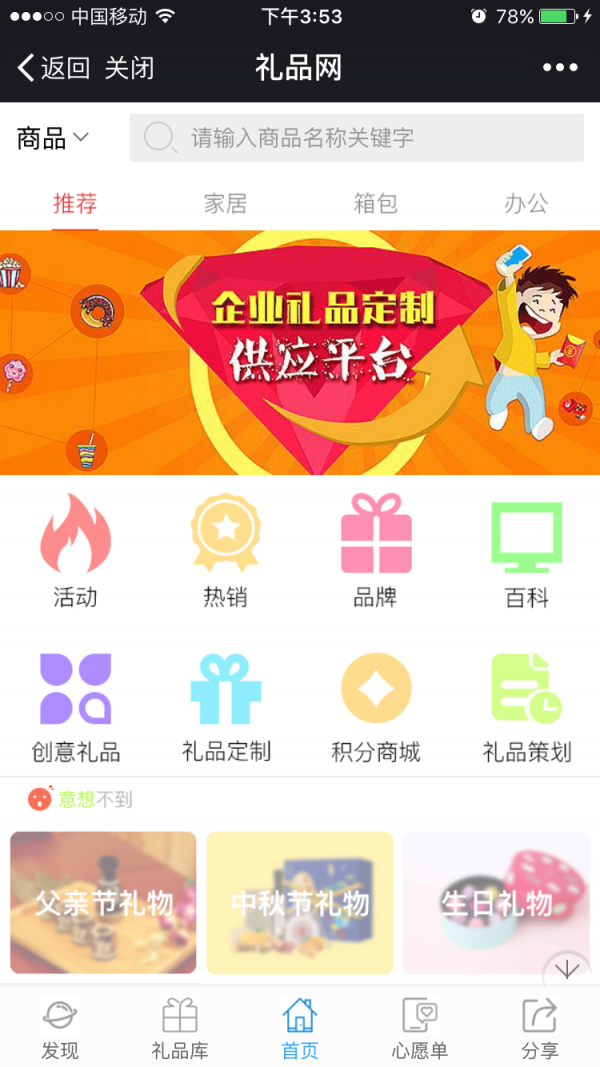Select the 办公 tab
The width and height of the screenshot is (600, 1067).
tap(525, 204)
